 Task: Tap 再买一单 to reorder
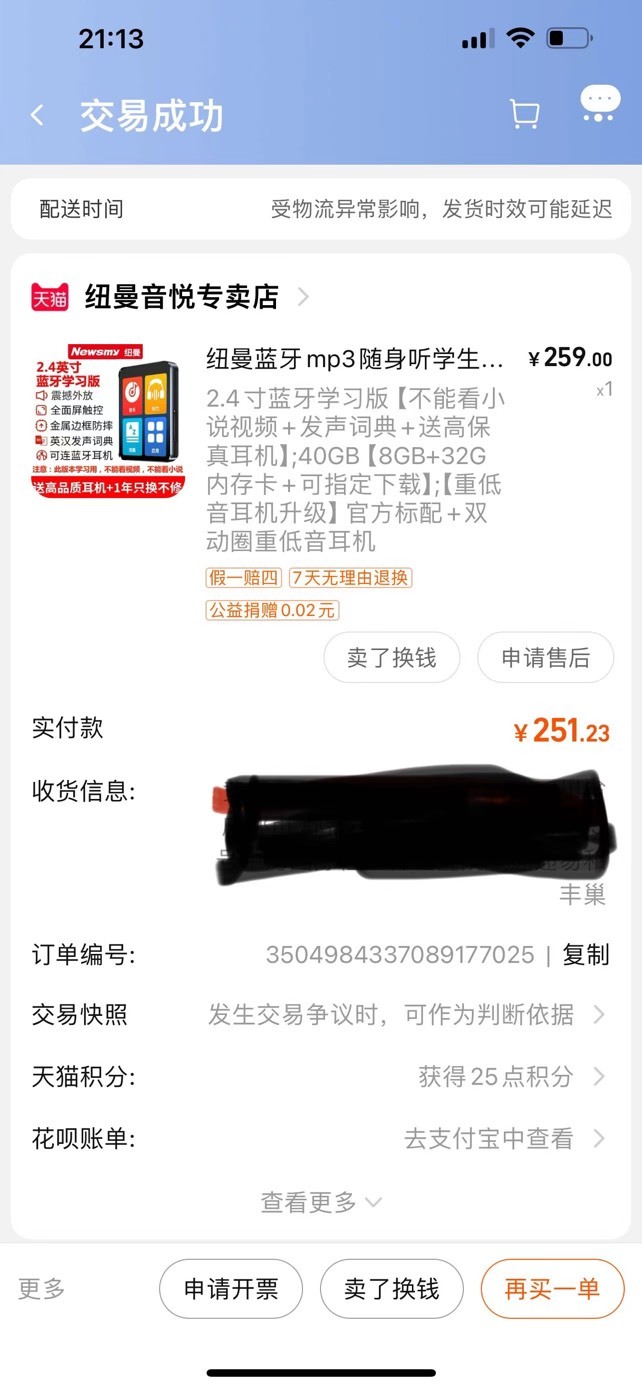pyautogui.click(x=553, y=1289)
